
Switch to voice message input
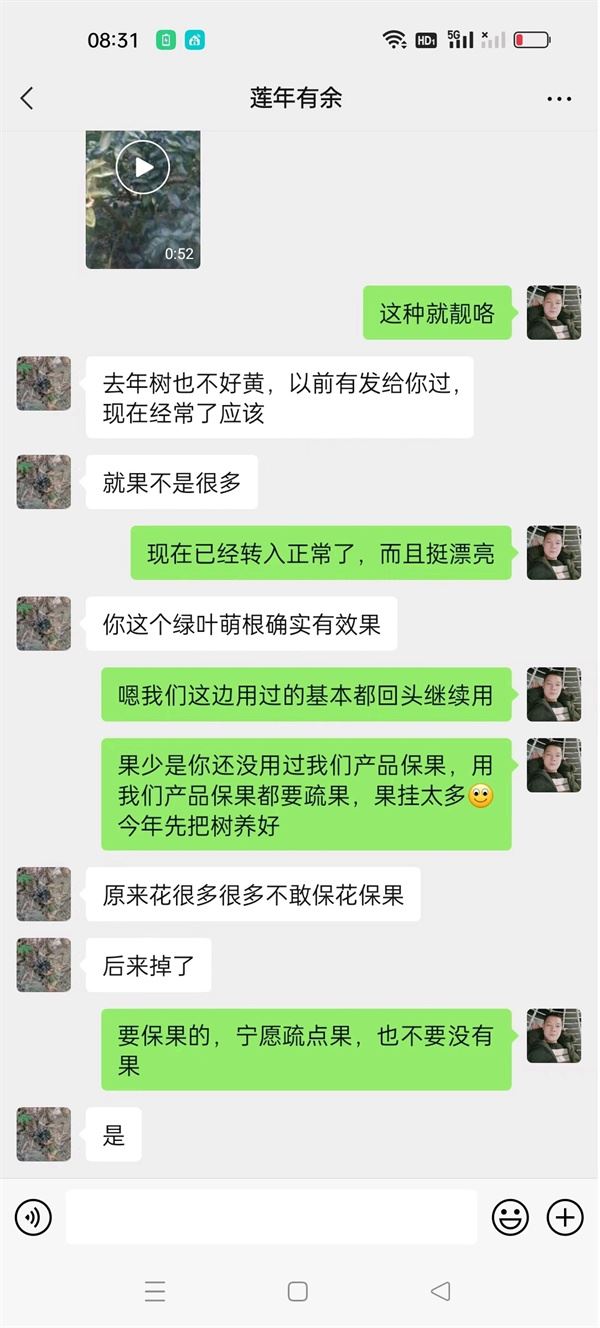click(33, 1217)
